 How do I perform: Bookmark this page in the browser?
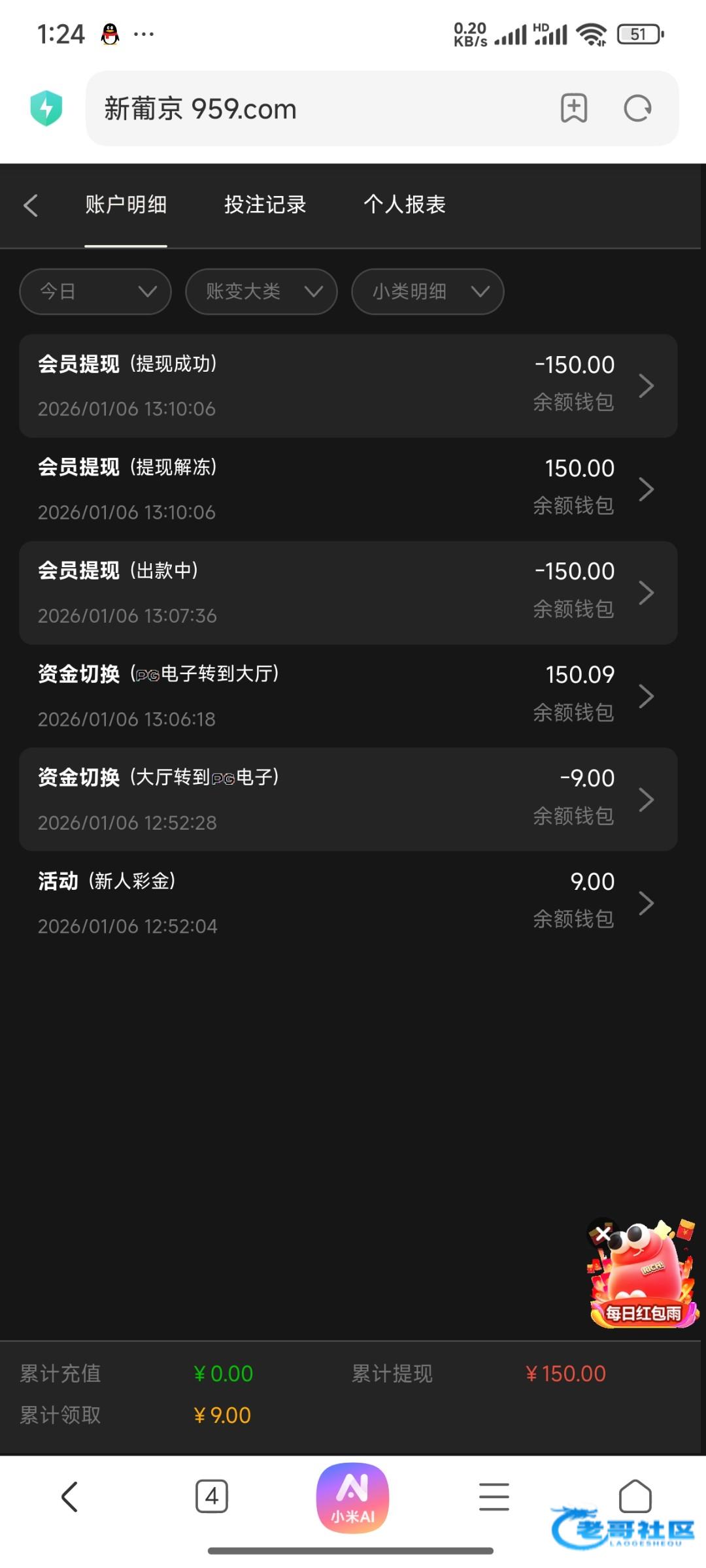tap(574, 108)
